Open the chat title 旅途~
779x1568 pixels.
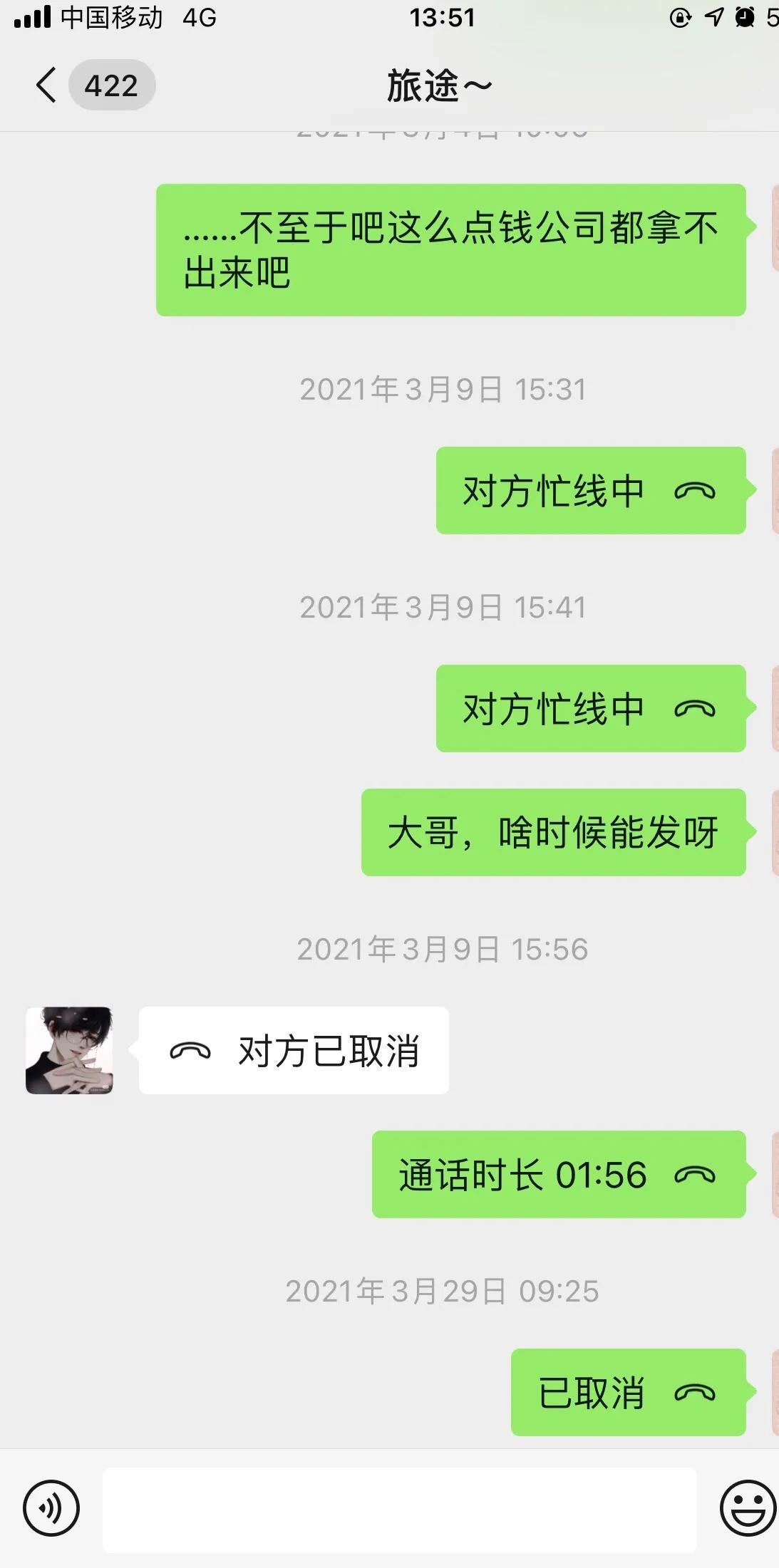pyautogui.click(x=438, y=84)
